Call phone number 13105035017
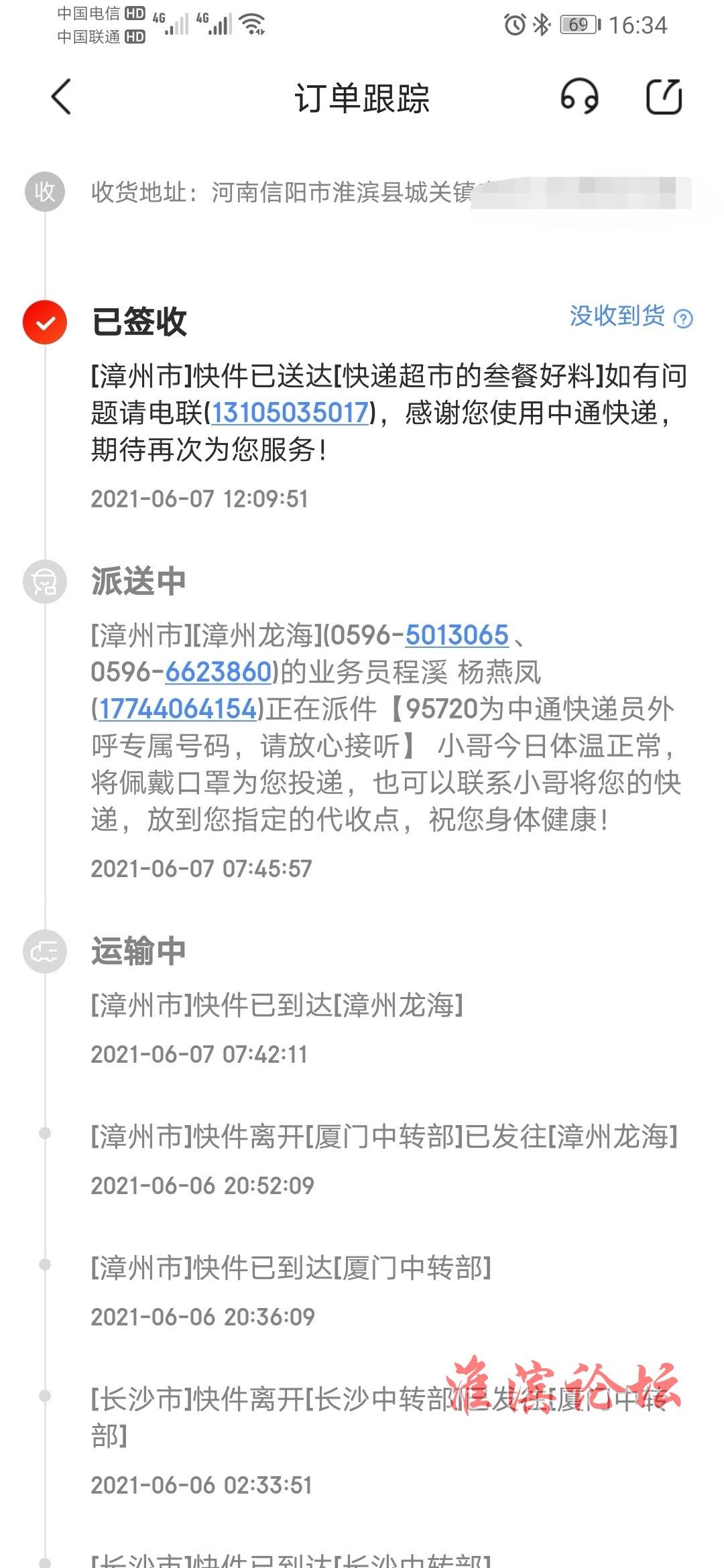 point(290,413)
